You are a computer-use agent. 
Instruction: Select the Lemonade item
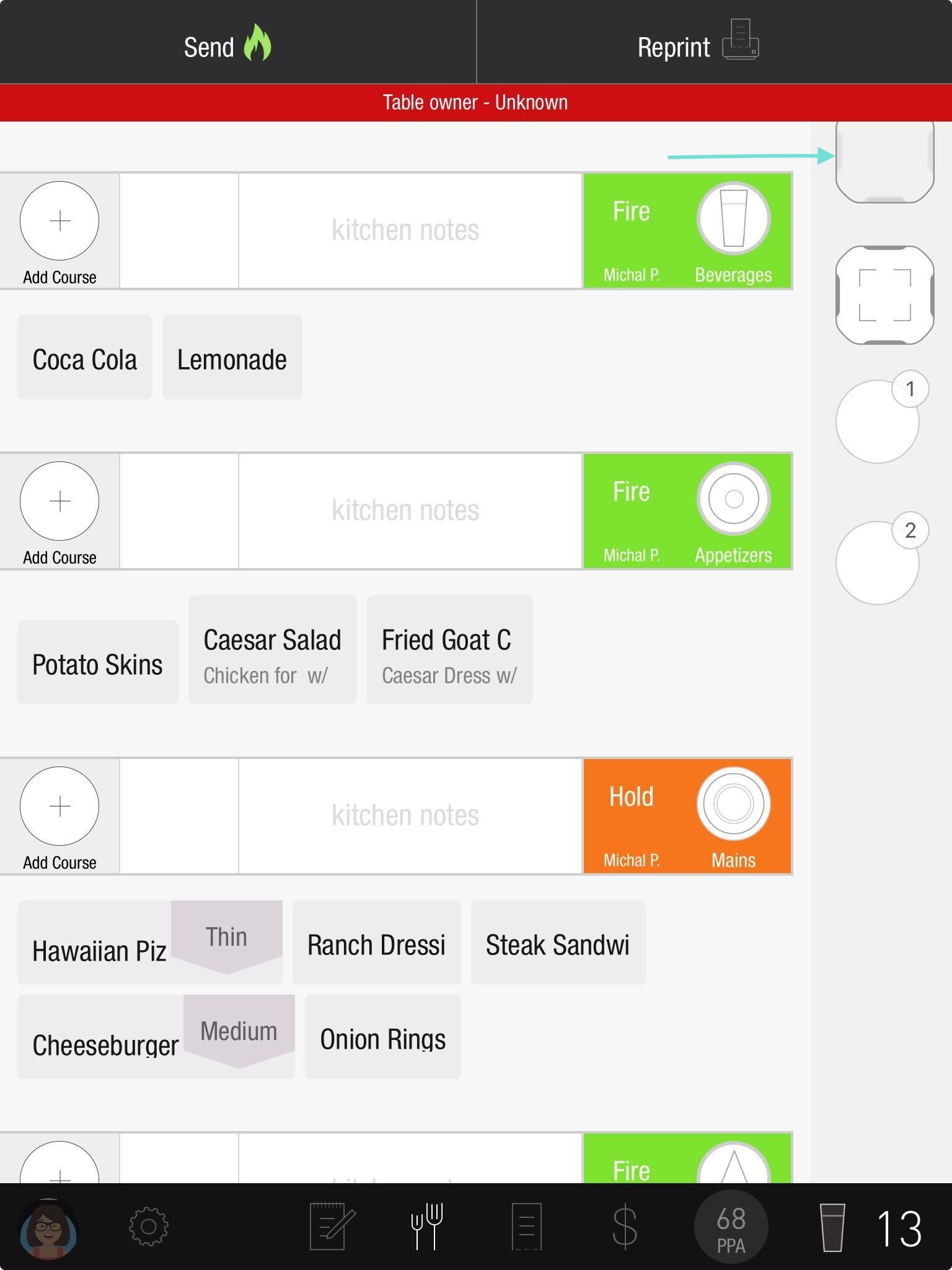point(232,358)
